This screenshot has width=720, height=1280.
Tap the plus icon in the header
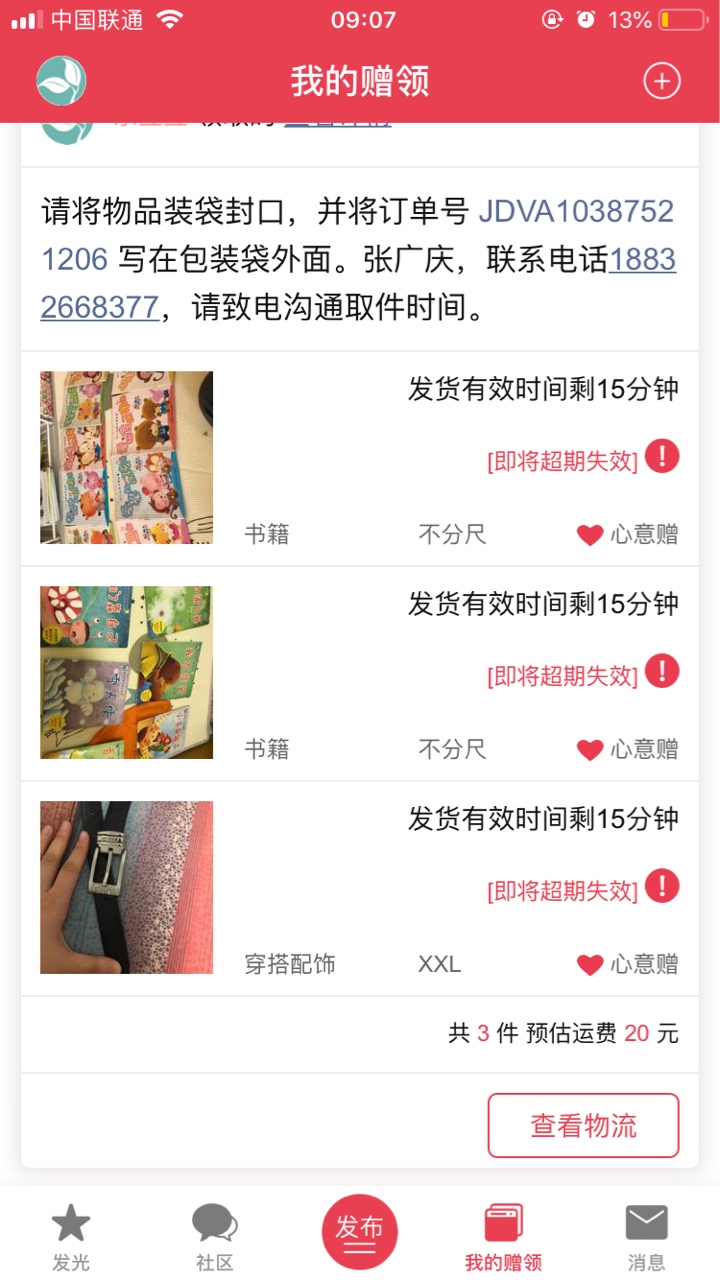click(662, 81)
